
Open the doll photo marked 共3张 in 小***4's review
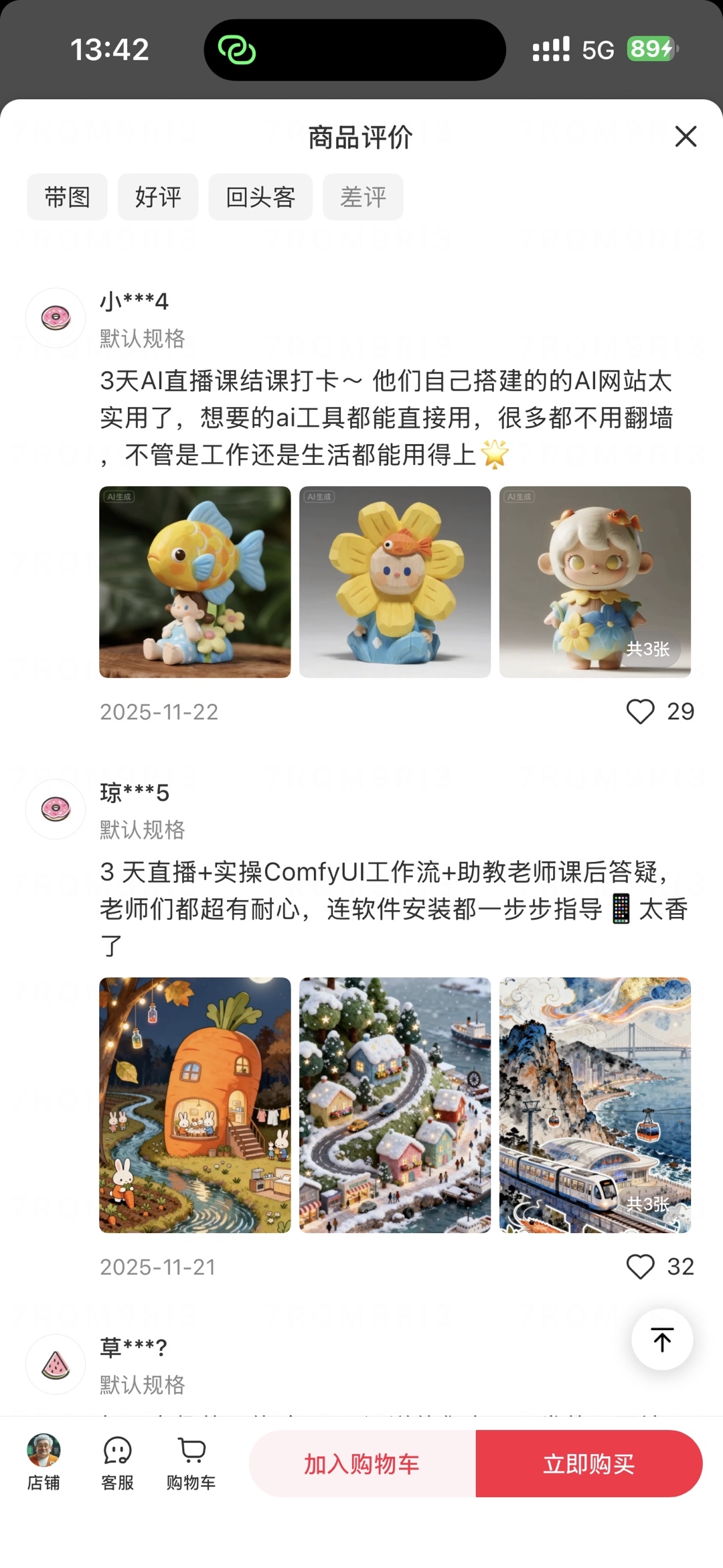[x=595, y=582]
